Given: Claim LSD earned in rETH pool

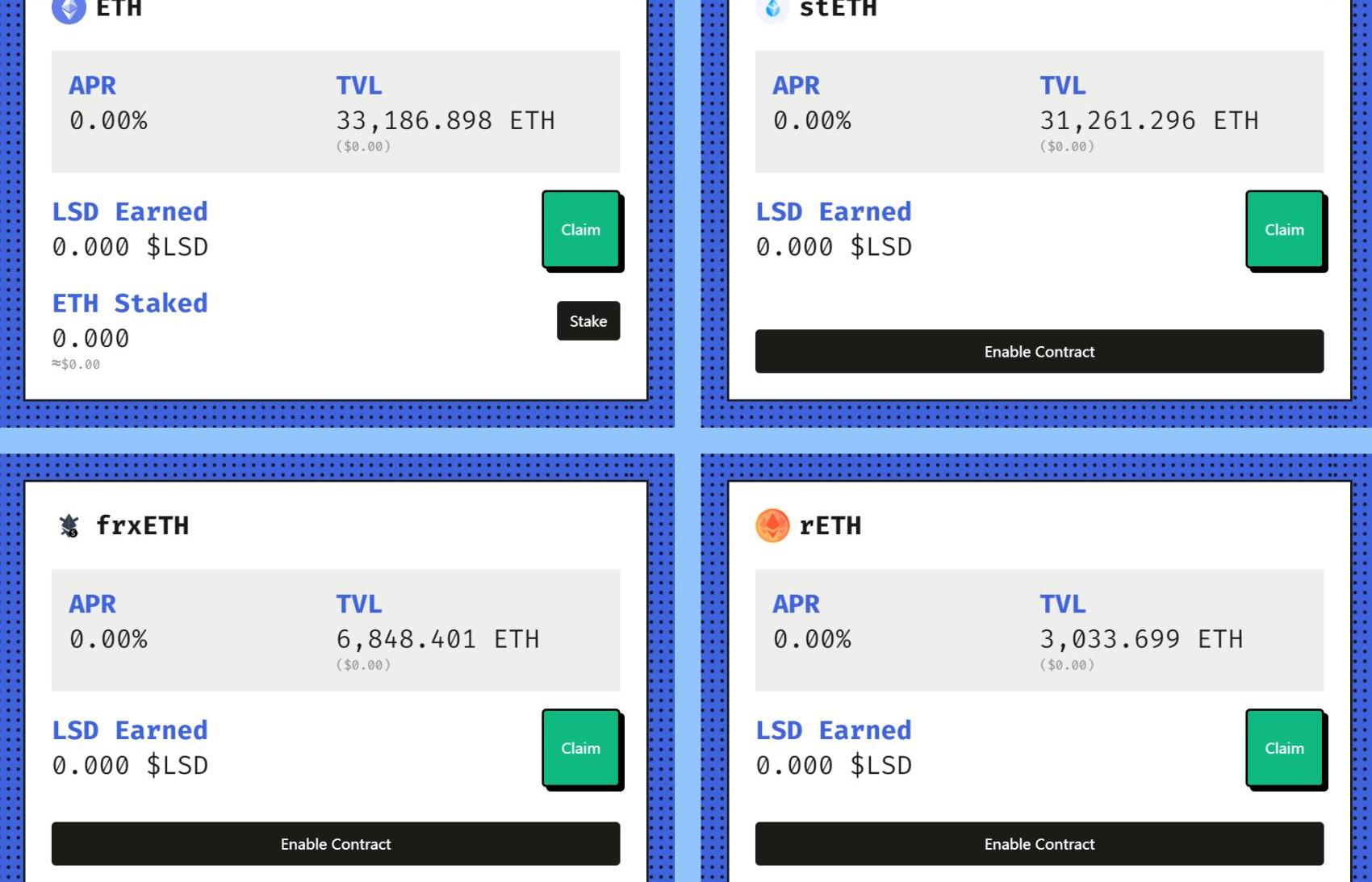Looking at the screenshot, I should point(1283,748).
